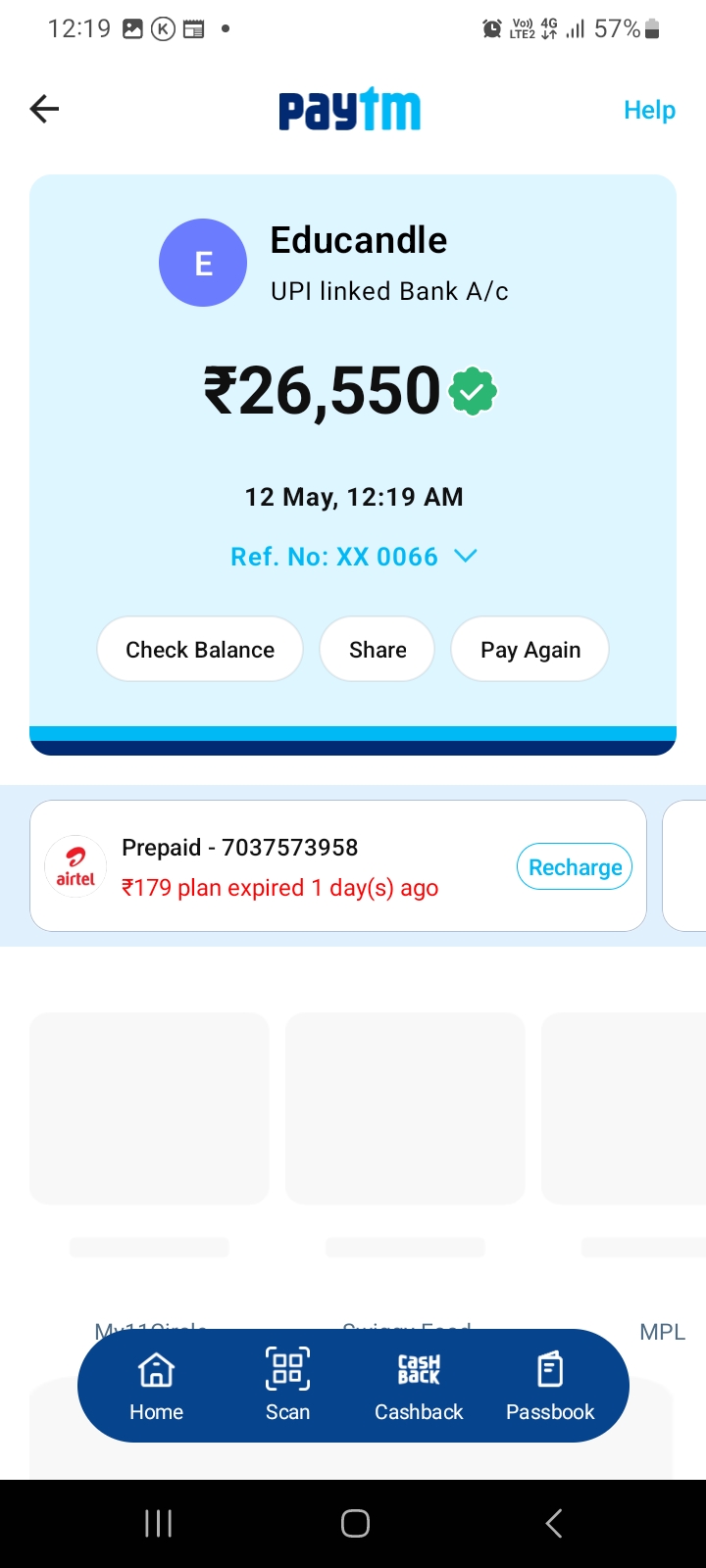Switch to the Cashback tab
This screenshot has width=706, height=1568.
pos(419,1386)
